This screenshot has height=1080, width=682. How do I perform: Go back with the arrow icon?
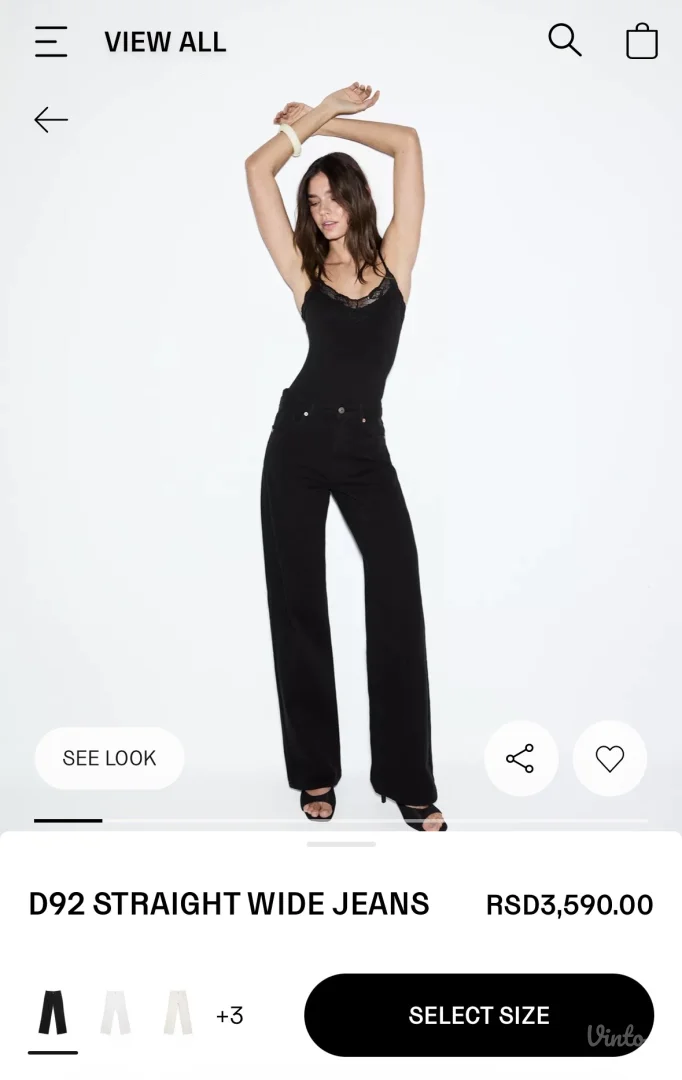pyautogui.click(x=51, y=120)
